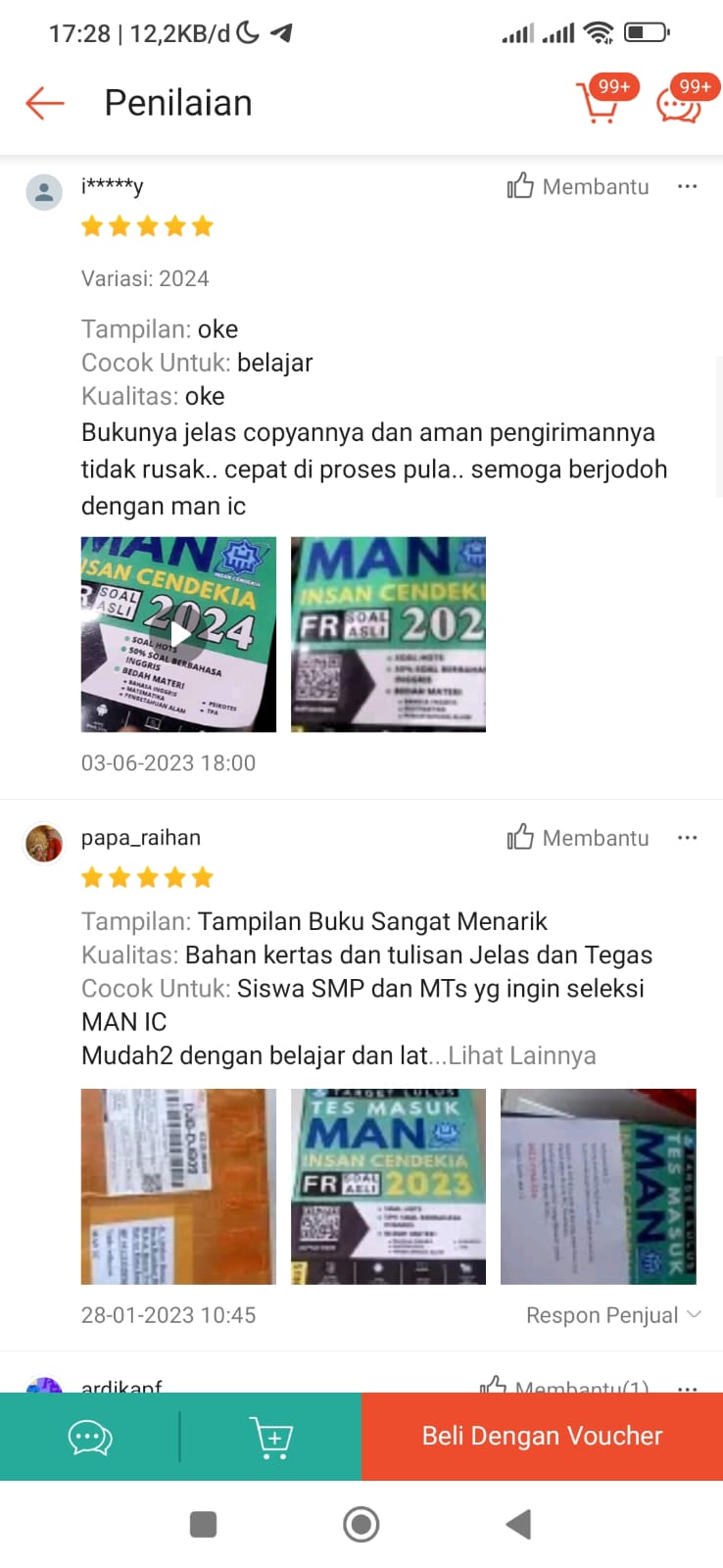
Task: Chat with the seller from the bottom bar
Action: click(x=90, y=1437)
